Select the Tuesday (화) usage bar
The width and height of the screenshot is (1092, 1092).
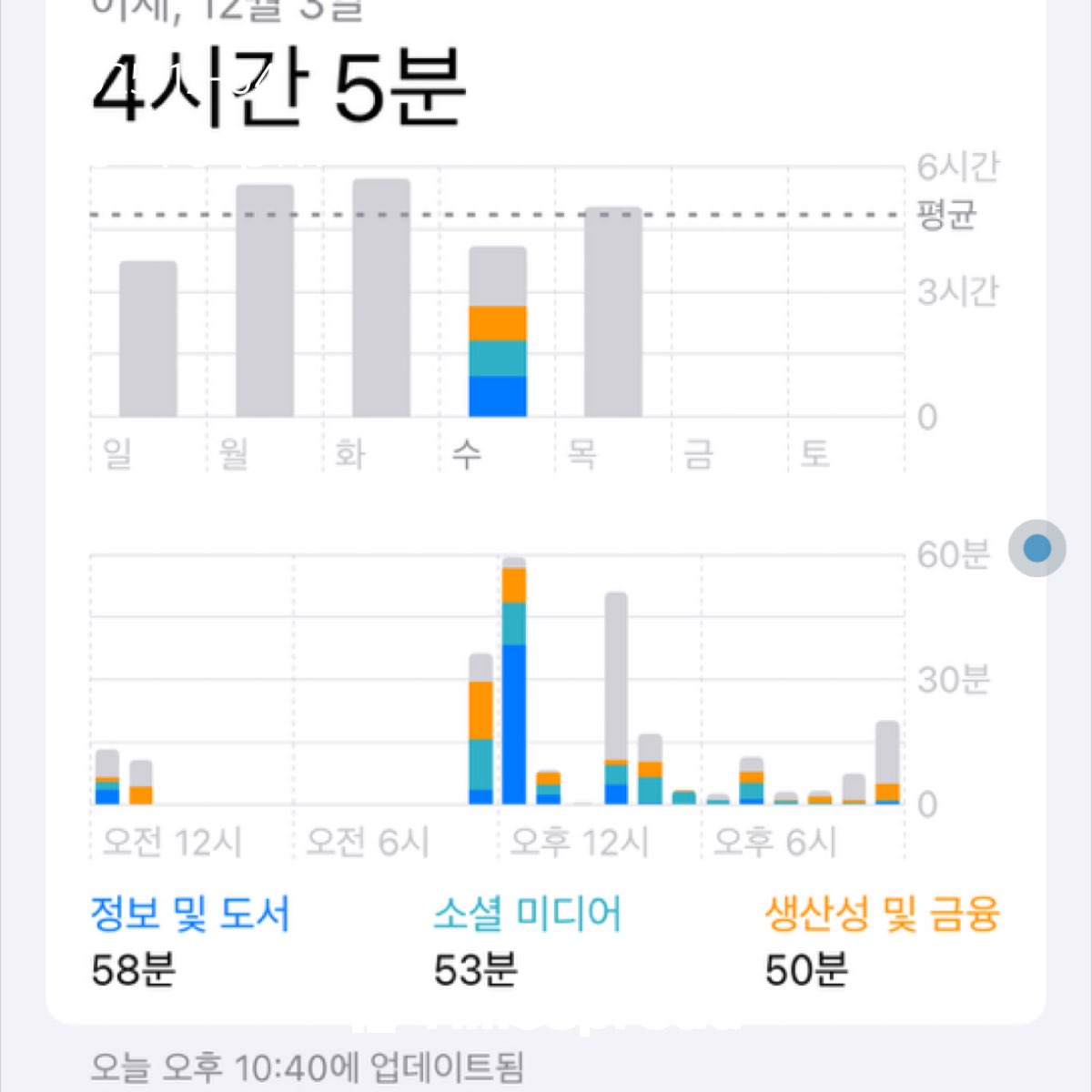(x=381, y=298)
